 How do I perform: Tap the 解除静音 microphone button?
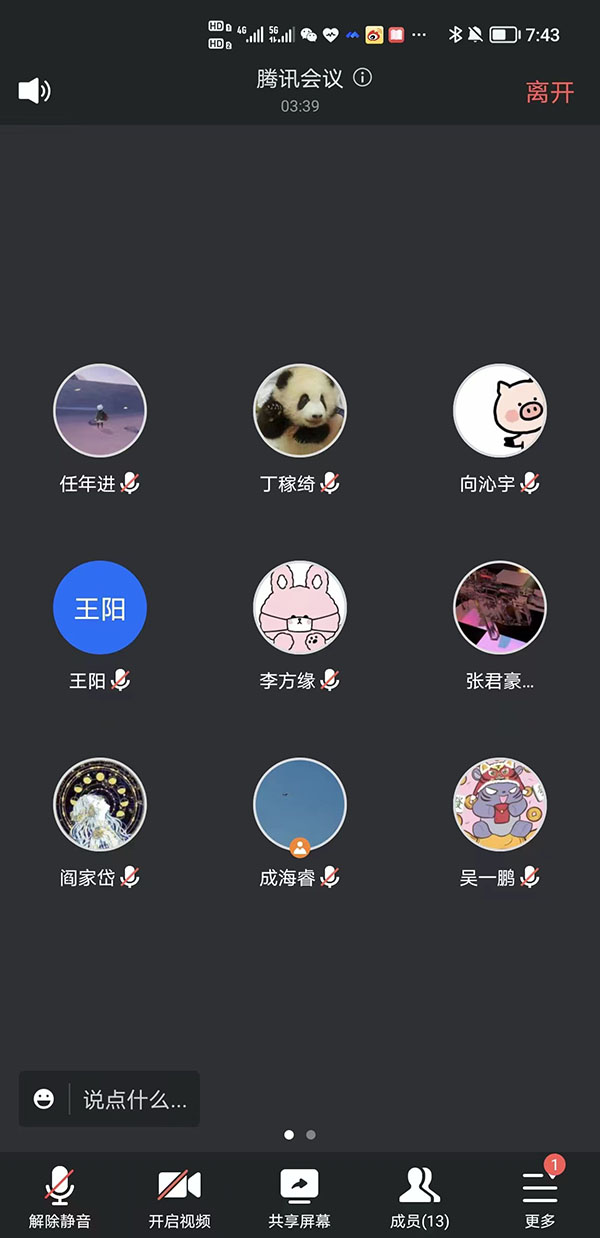click(60, 1196)
